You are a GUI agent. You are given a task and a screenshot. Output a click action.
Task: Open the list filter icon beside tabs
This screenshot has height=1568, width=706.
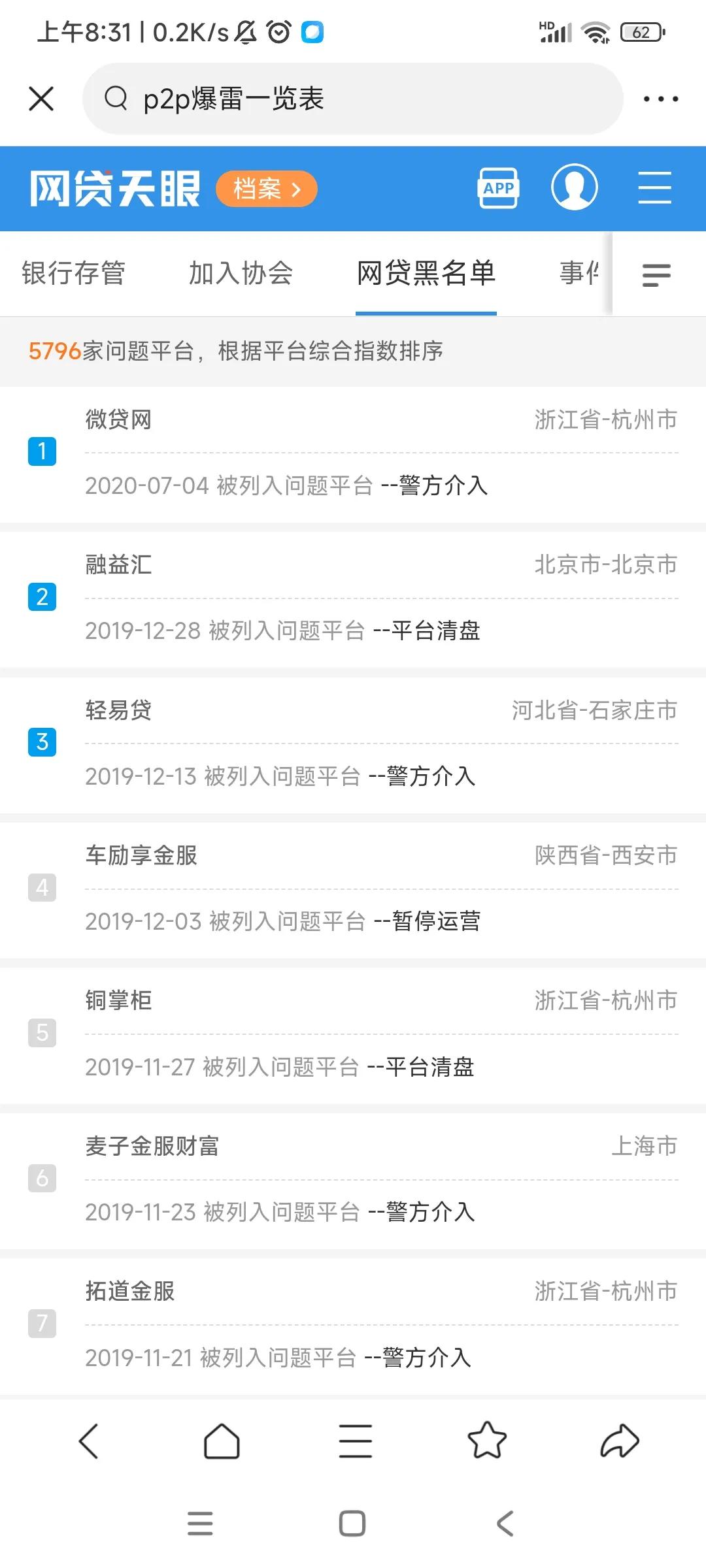657,275
